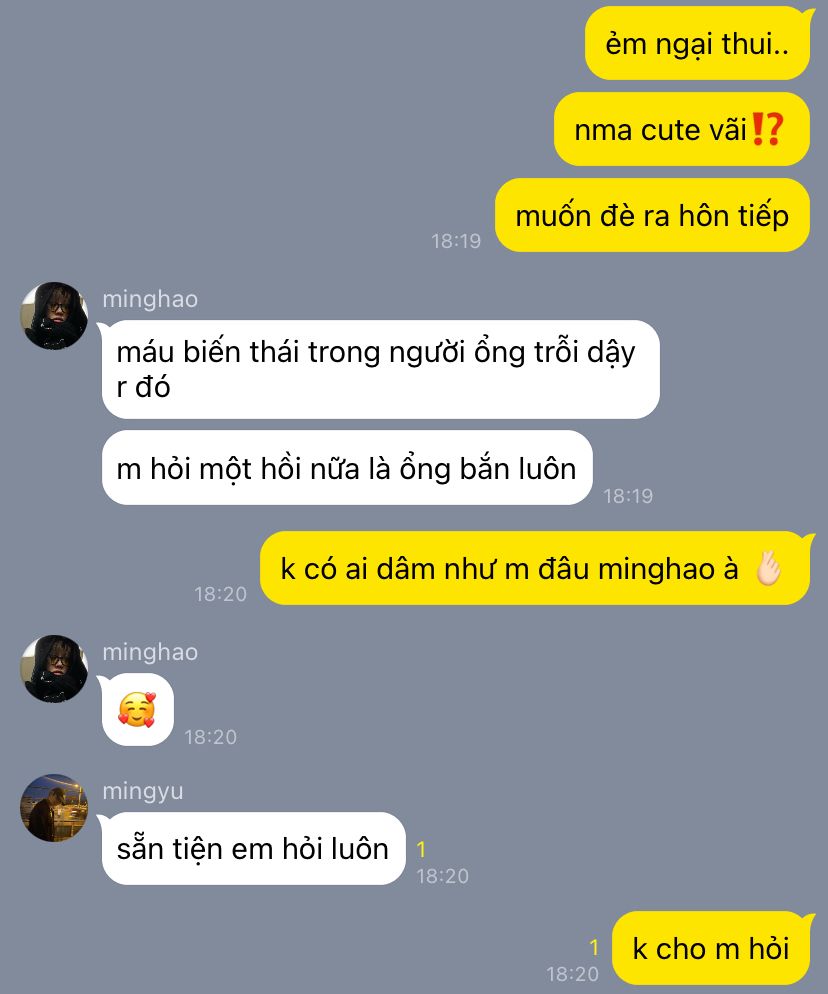
Task: Open mingyu's profile picture
Action: pyautogui.click(x=54, y=807)
